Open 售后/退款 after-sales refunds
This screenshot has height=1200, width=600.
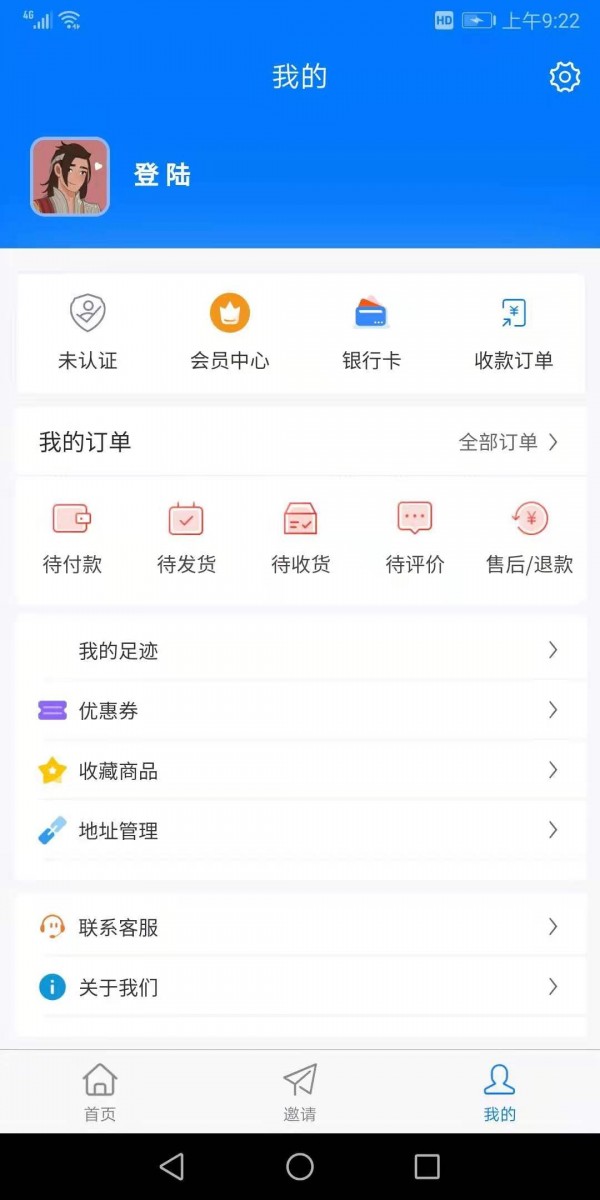529,537
